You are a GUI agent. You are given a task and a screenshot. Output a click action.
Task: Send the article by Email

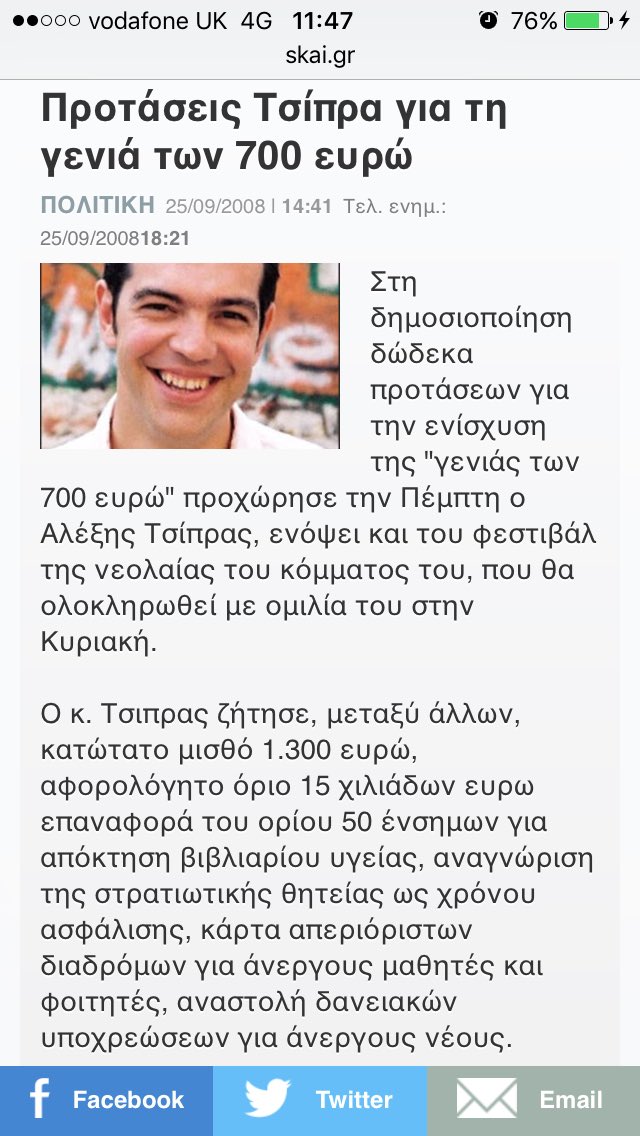click(x=533, y=1100)
